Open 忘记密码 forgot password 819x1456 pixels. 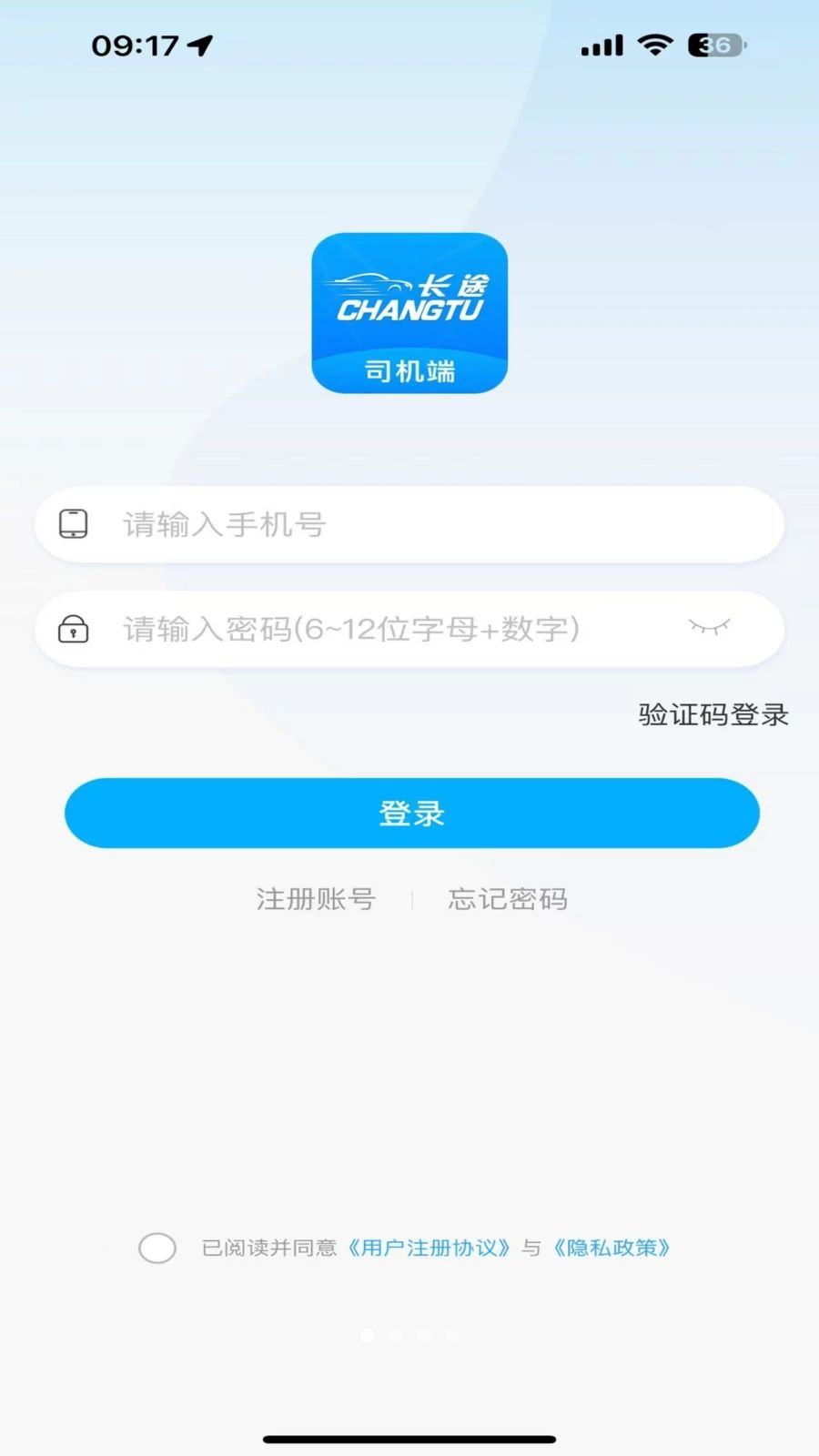[508, 899]
